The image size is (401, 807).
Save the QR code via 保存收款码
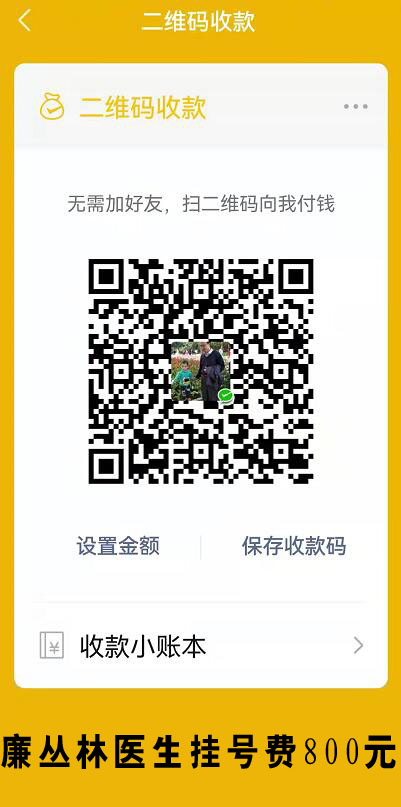293,546
